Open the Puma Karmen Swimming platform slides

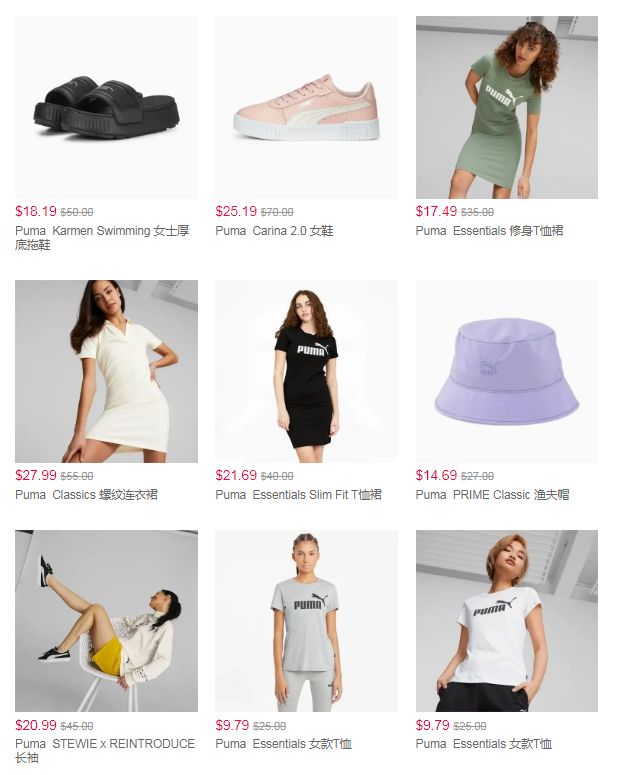106,107
